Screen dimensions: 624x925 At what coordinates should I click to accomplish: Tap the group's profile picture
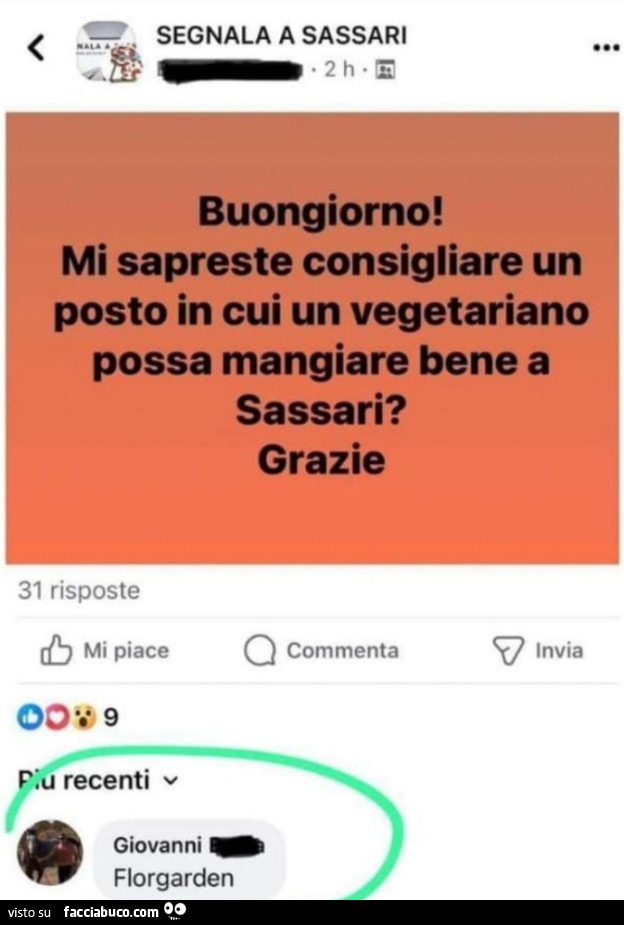pyautogui.click(x=109, y=51)
